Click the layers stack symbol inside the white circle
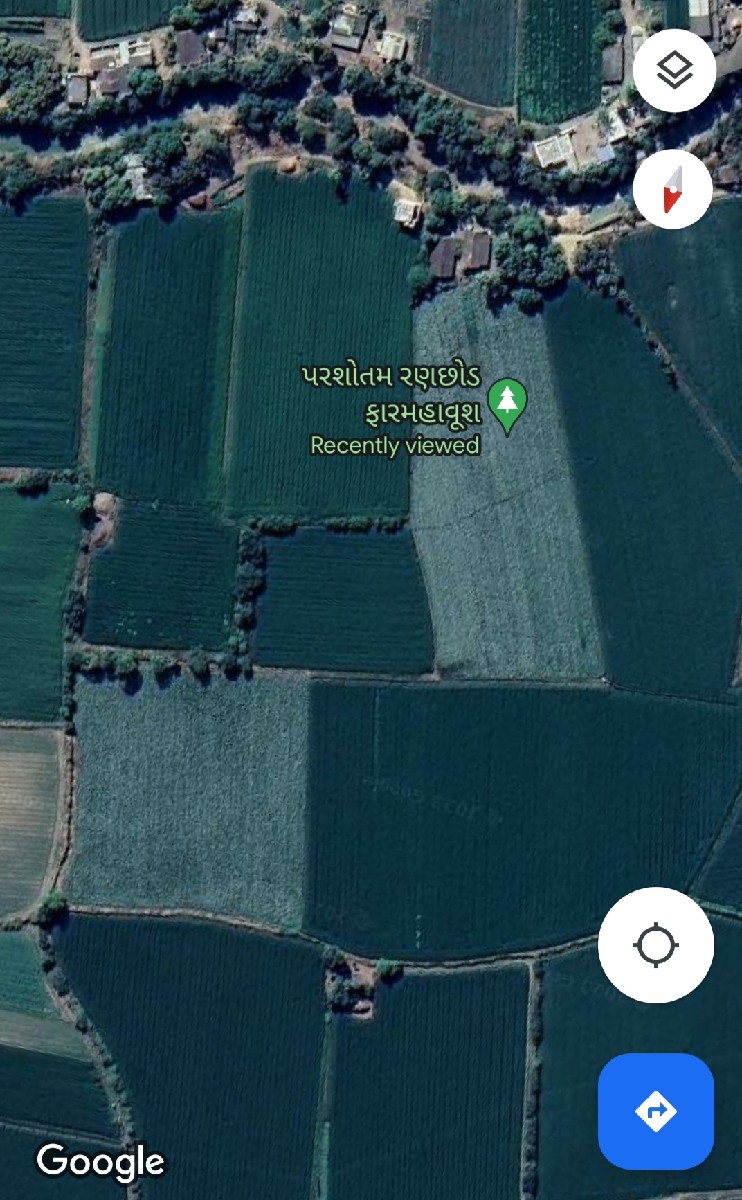 point(674,70)
